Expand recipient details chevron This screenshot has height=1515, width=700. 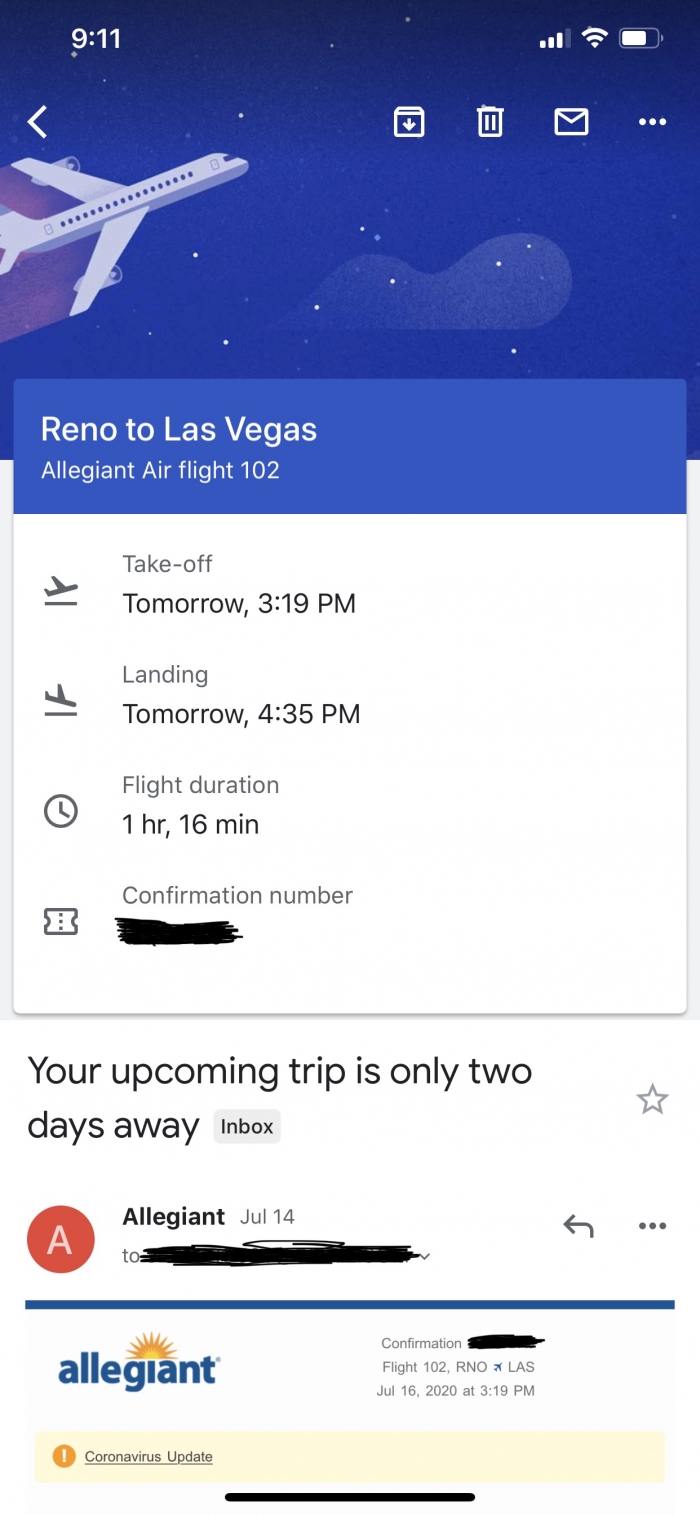(x=426, y=1257)
